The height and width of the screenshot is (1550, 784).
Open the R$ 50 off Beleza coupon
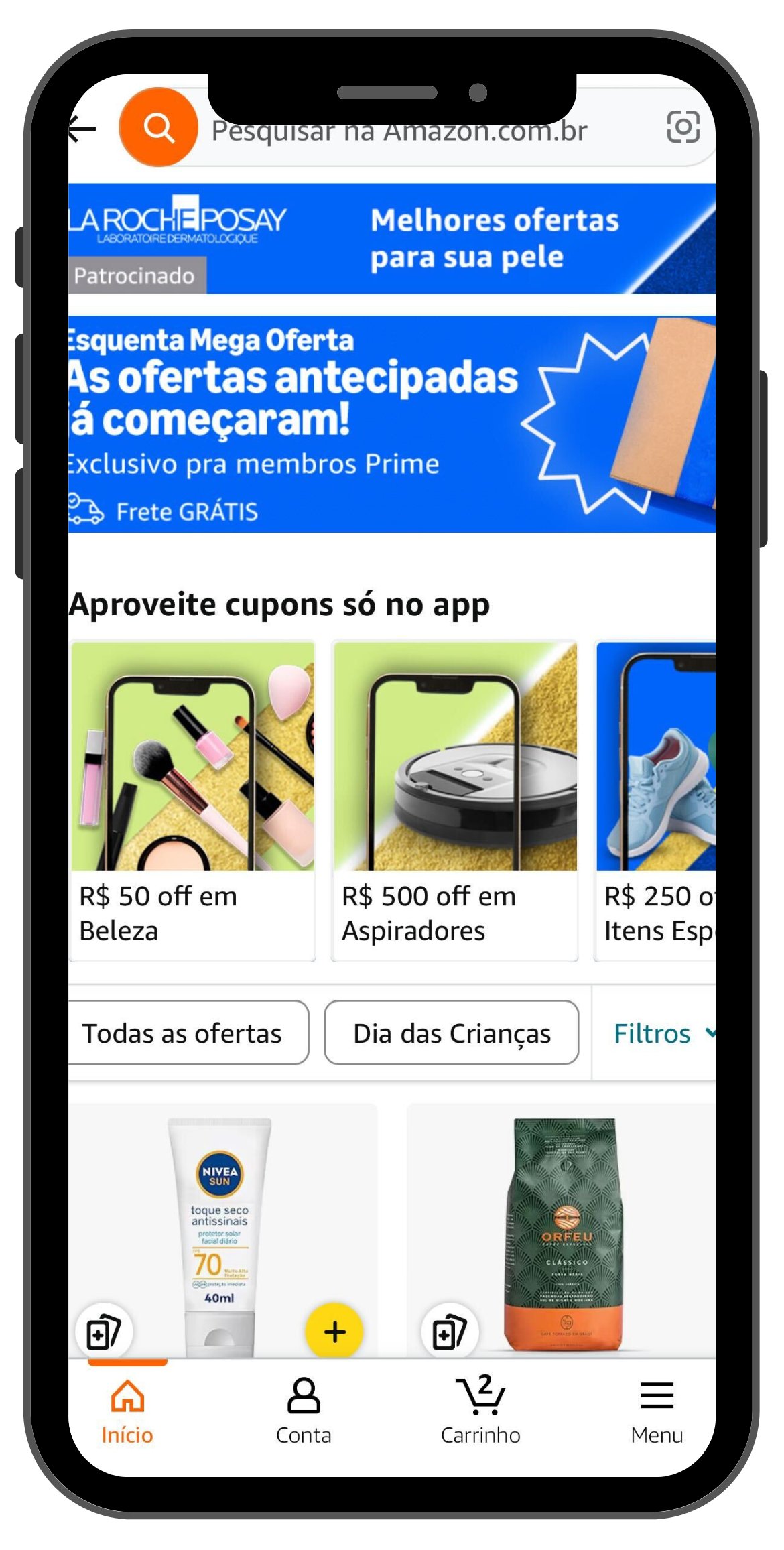pyautogui.click(x=192, y=799)
